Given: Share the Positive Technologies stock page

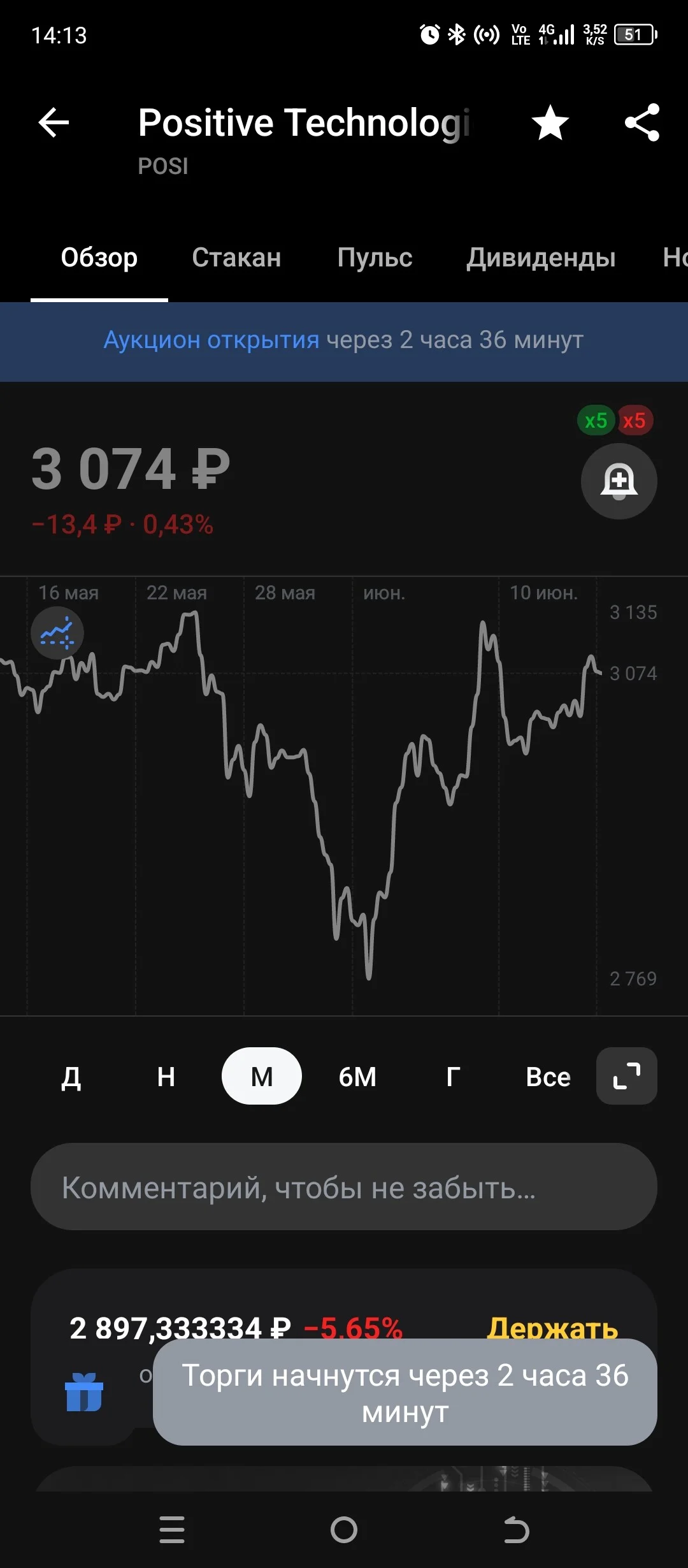Looking at the screenshot, I should (642, 122).
